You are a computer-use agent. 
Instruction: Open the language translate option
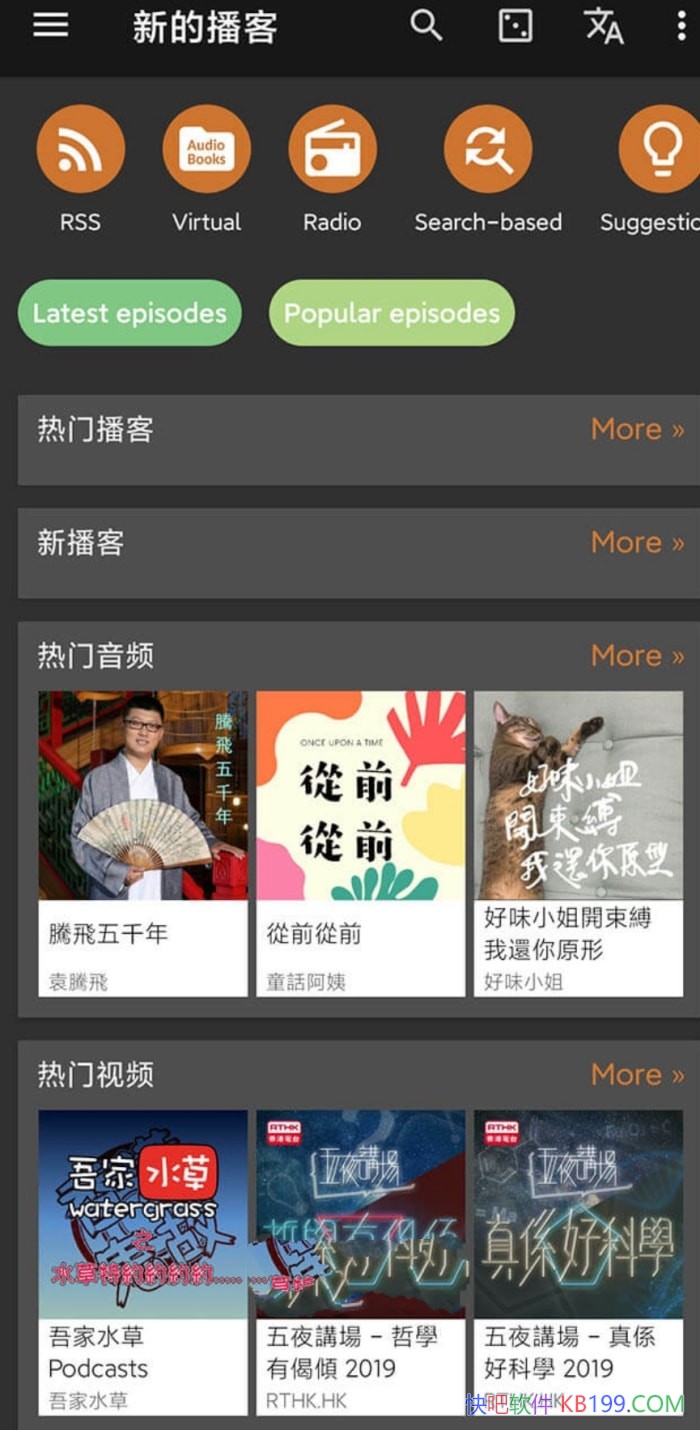coord(603,27)
